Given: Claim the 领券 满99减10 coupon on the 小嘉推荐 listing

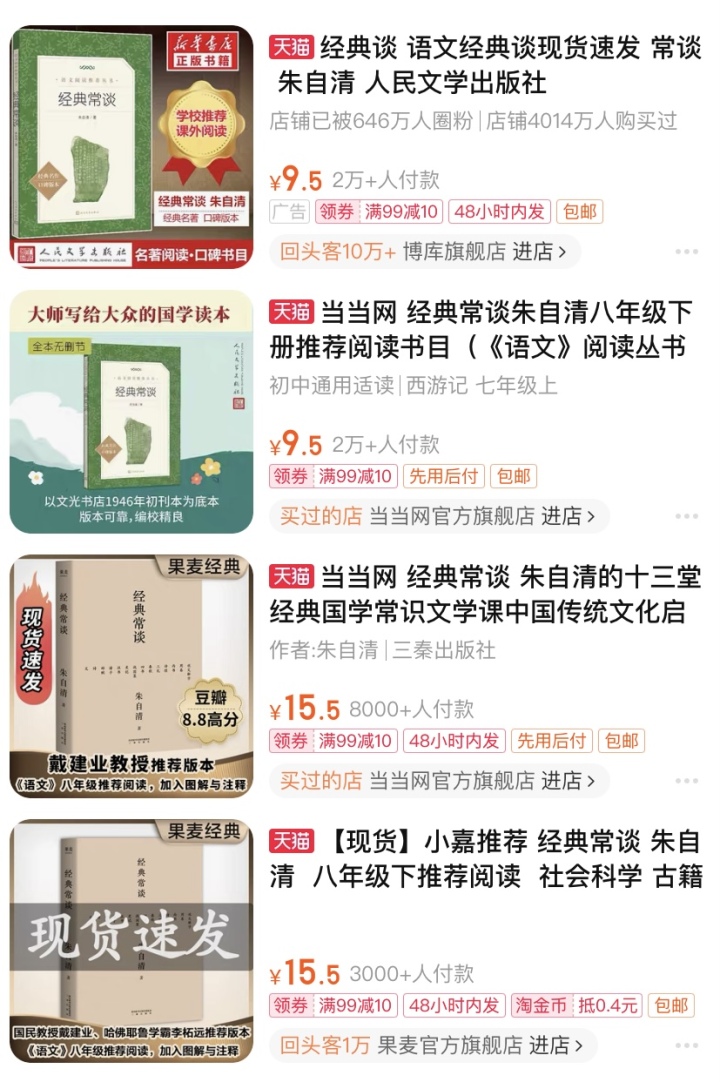Looking at the screenshot, I should [x=333, y=1006].
